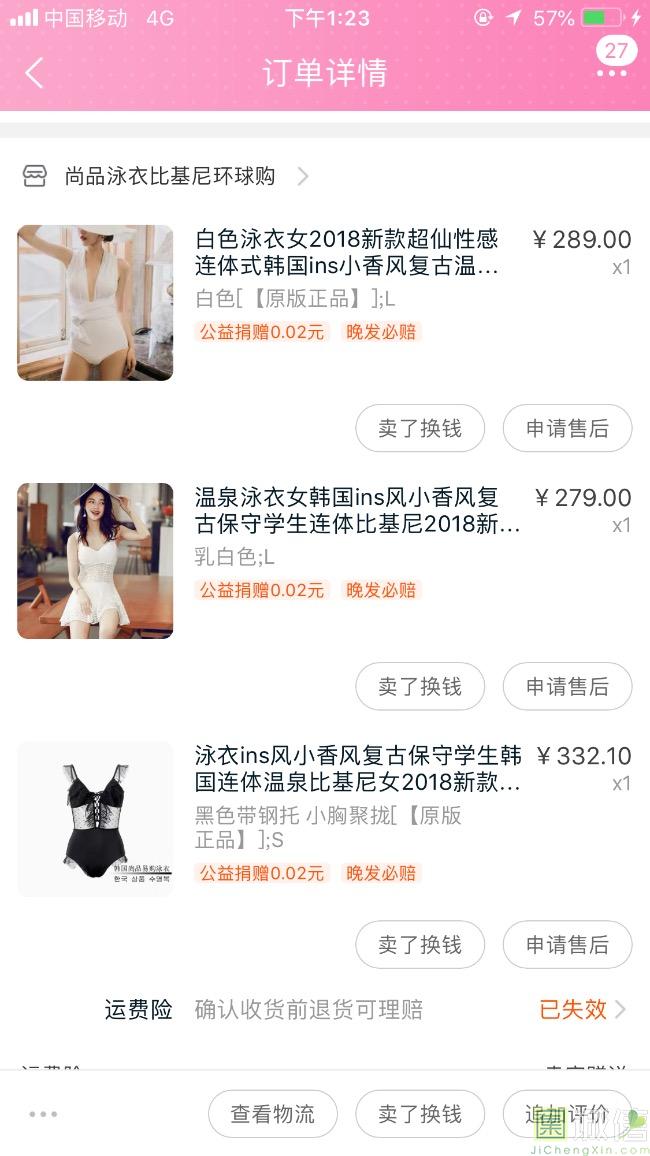The width and height of the screenshot is (650, 1156).
Task: View logistics via 查看物流
Action: (x=273, y=1114)
